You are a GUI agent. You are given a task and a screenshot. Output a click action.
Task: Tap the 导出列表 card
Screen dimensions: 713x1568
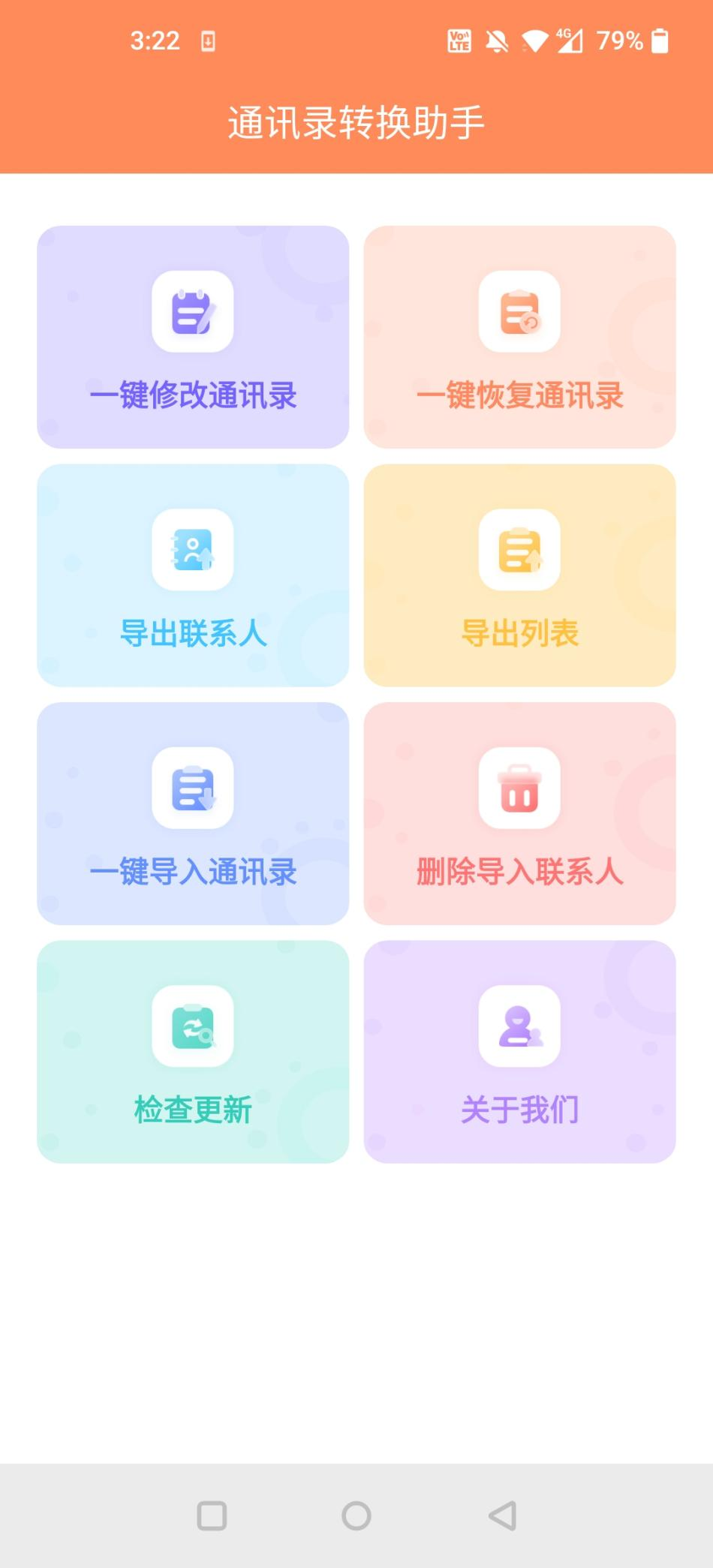tap(519, 575)
